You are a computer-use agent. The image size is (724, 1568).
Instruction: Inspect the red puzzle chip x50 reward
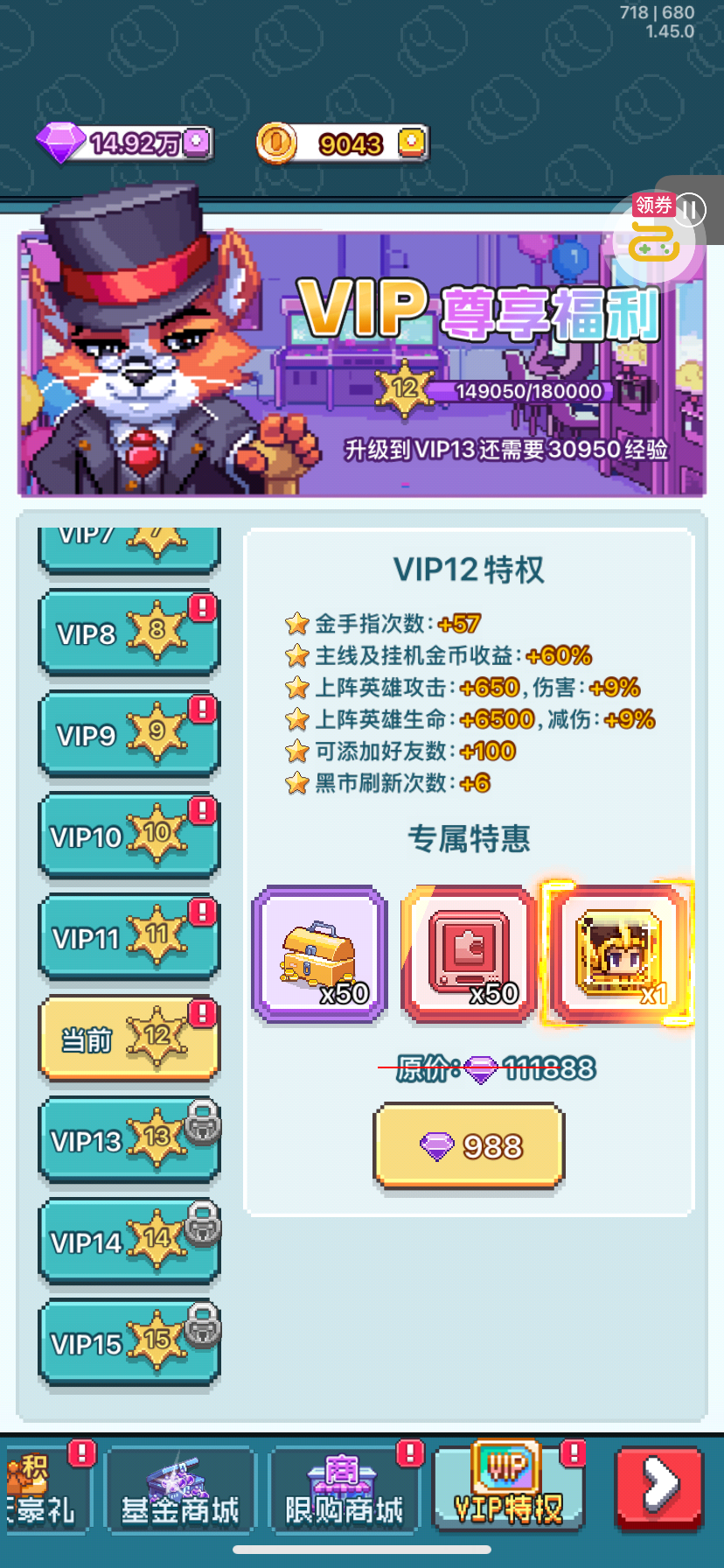pos(470,954)
